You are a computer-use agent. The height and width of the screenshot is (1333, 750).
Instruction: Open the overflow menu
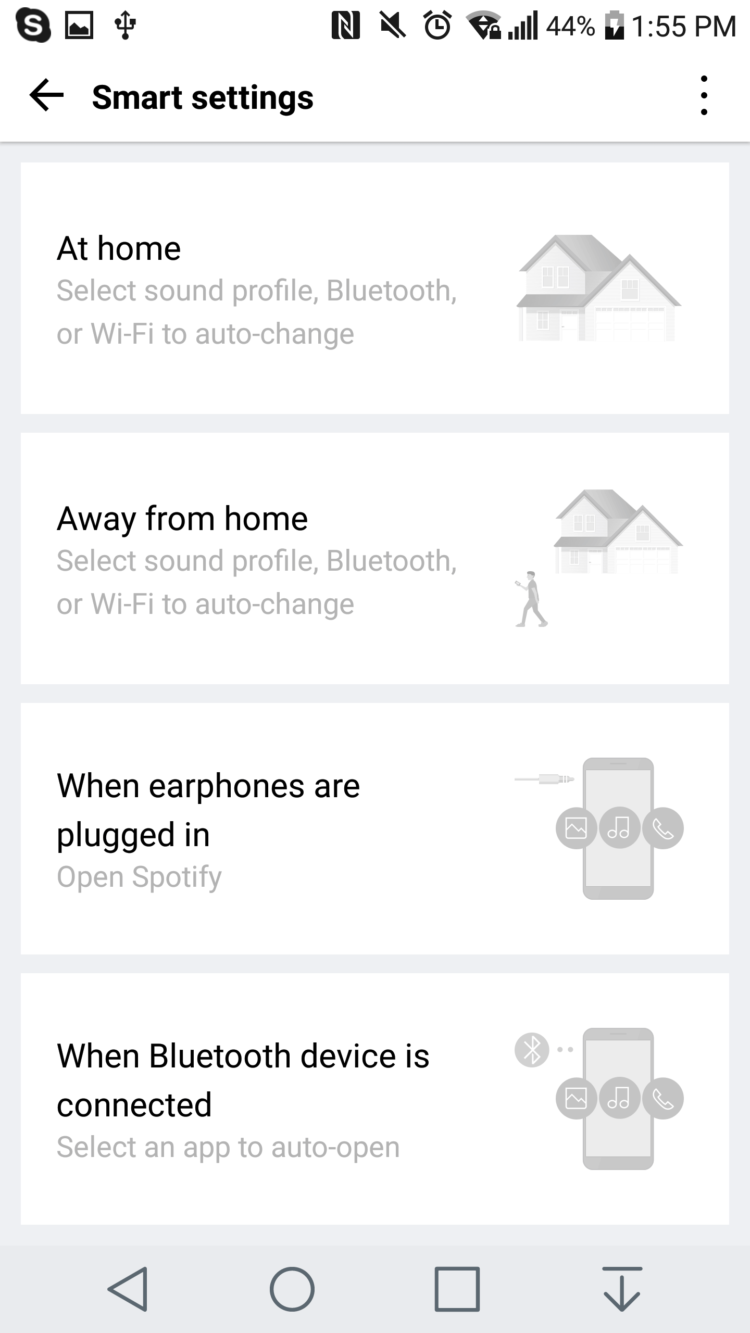[x=704, y=97]
